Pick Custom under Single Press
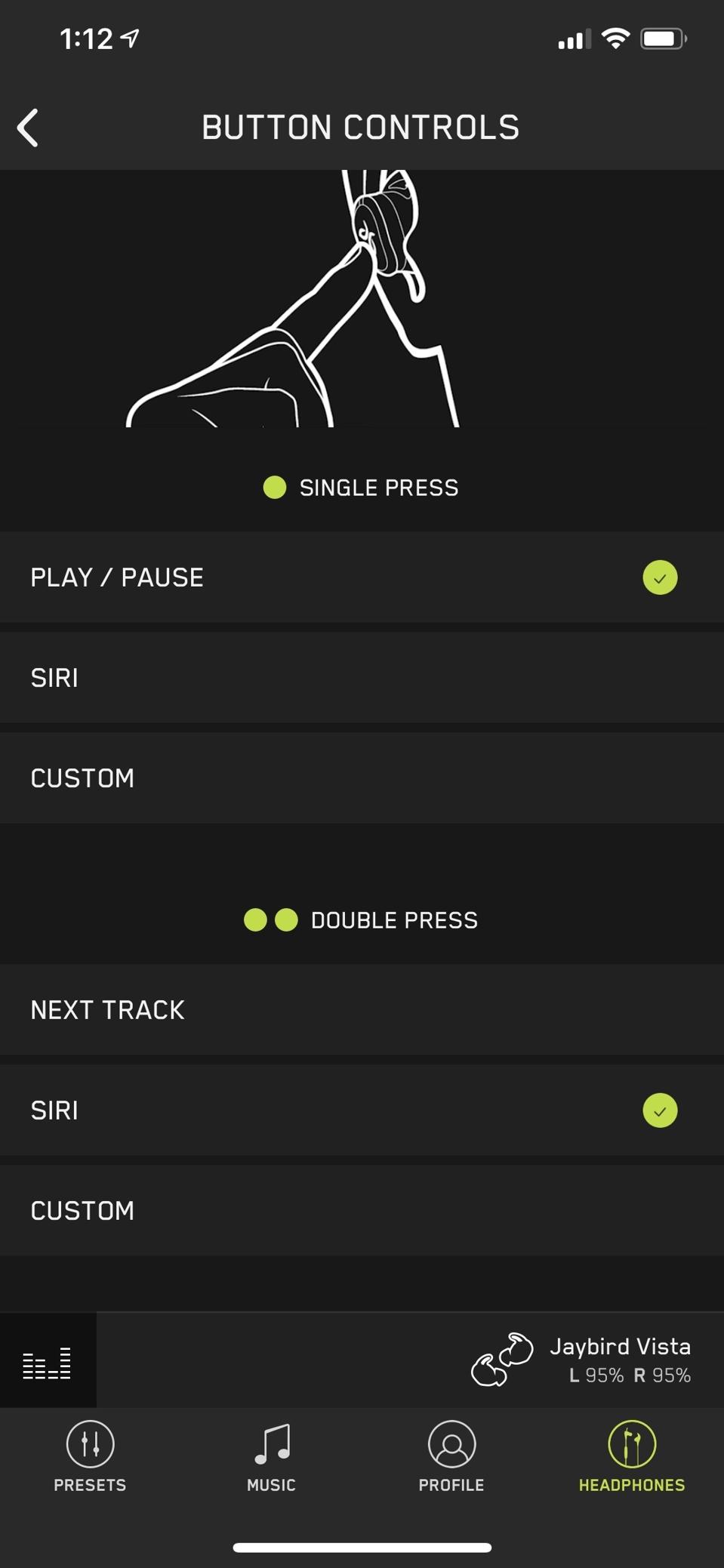This screenshot has height=1568, width=724. [362, 778]
